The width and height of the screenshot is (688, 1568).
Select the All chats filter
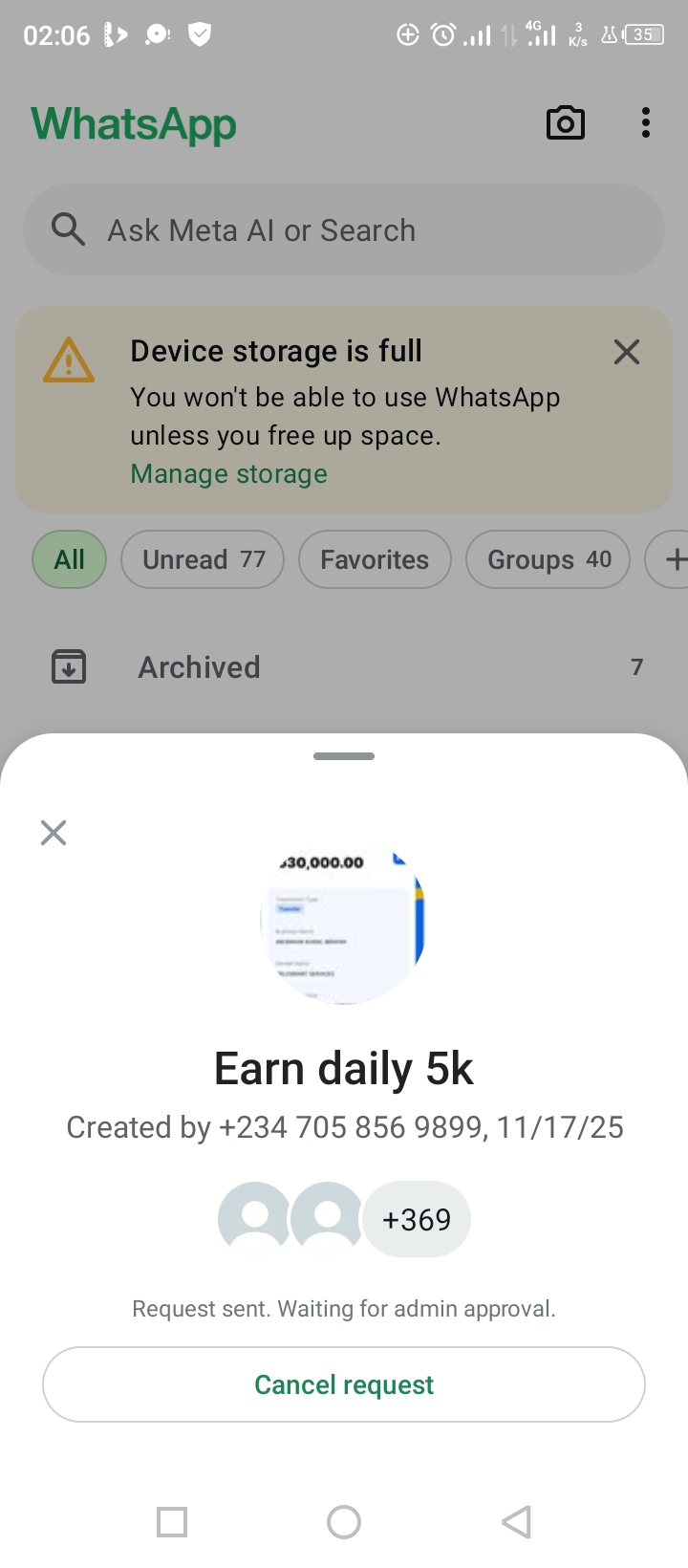pyautogui.click(x=70, y=559)
